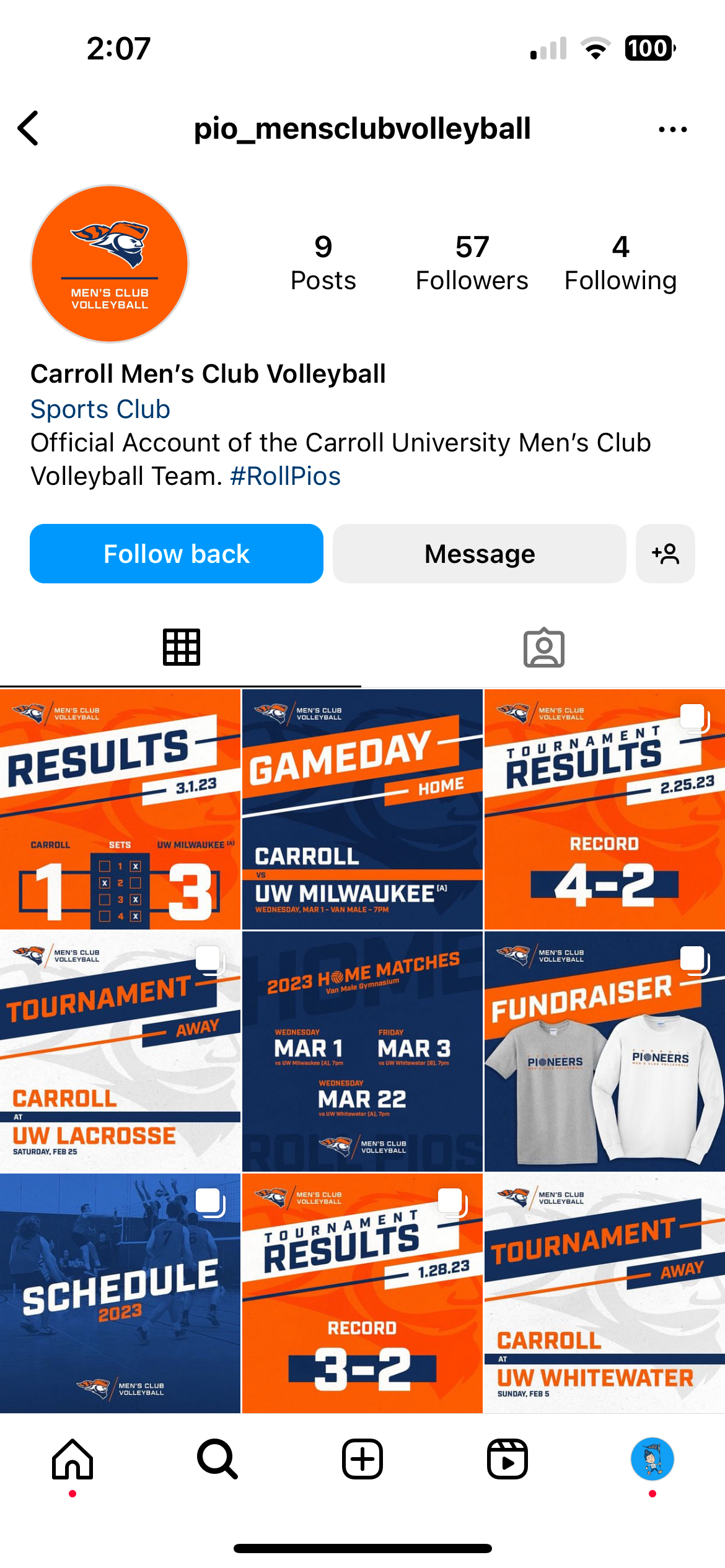Open the Tournament Results 2.25.23 post
Screen dimensions: 725x1568
604,809
